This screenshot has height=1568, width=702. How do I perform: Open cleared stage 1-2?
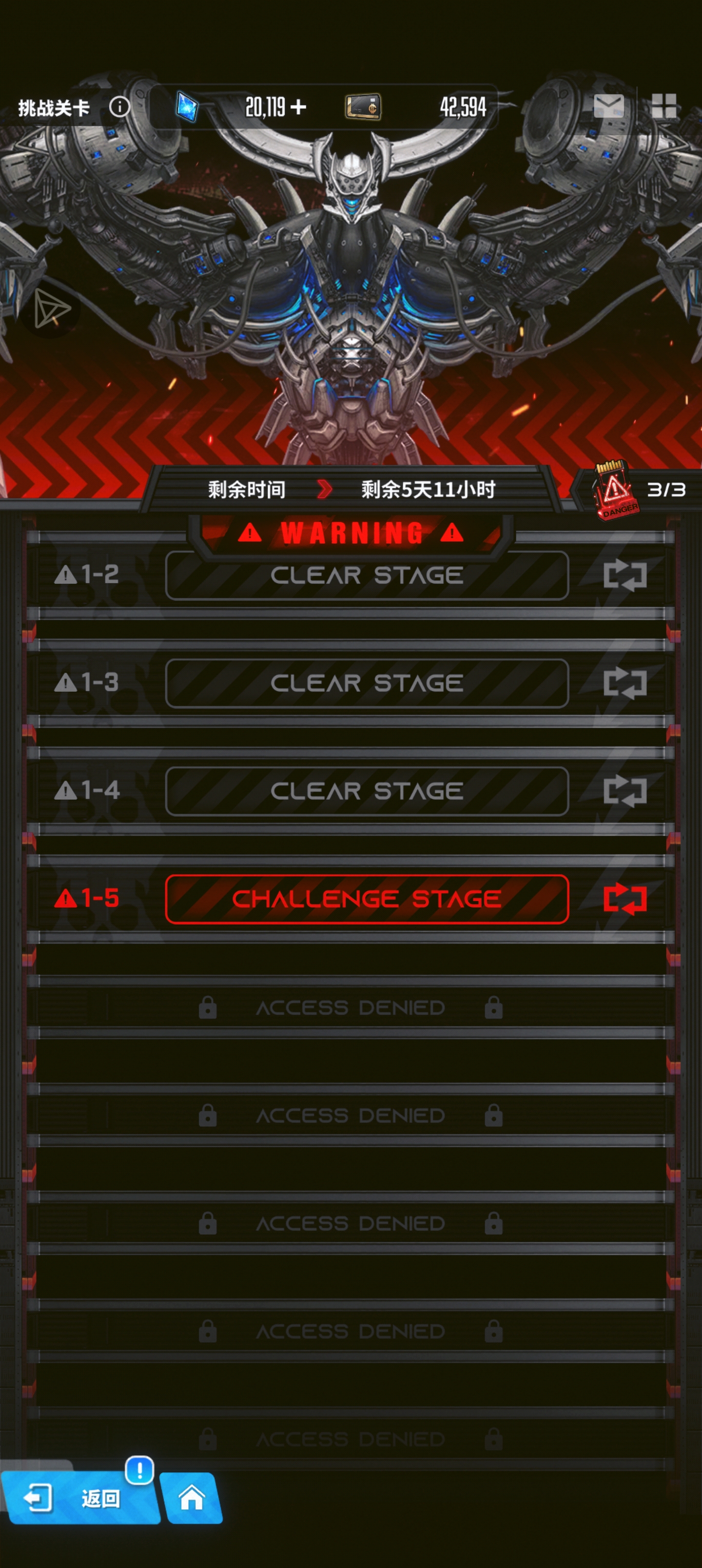(x=367, y=575)
